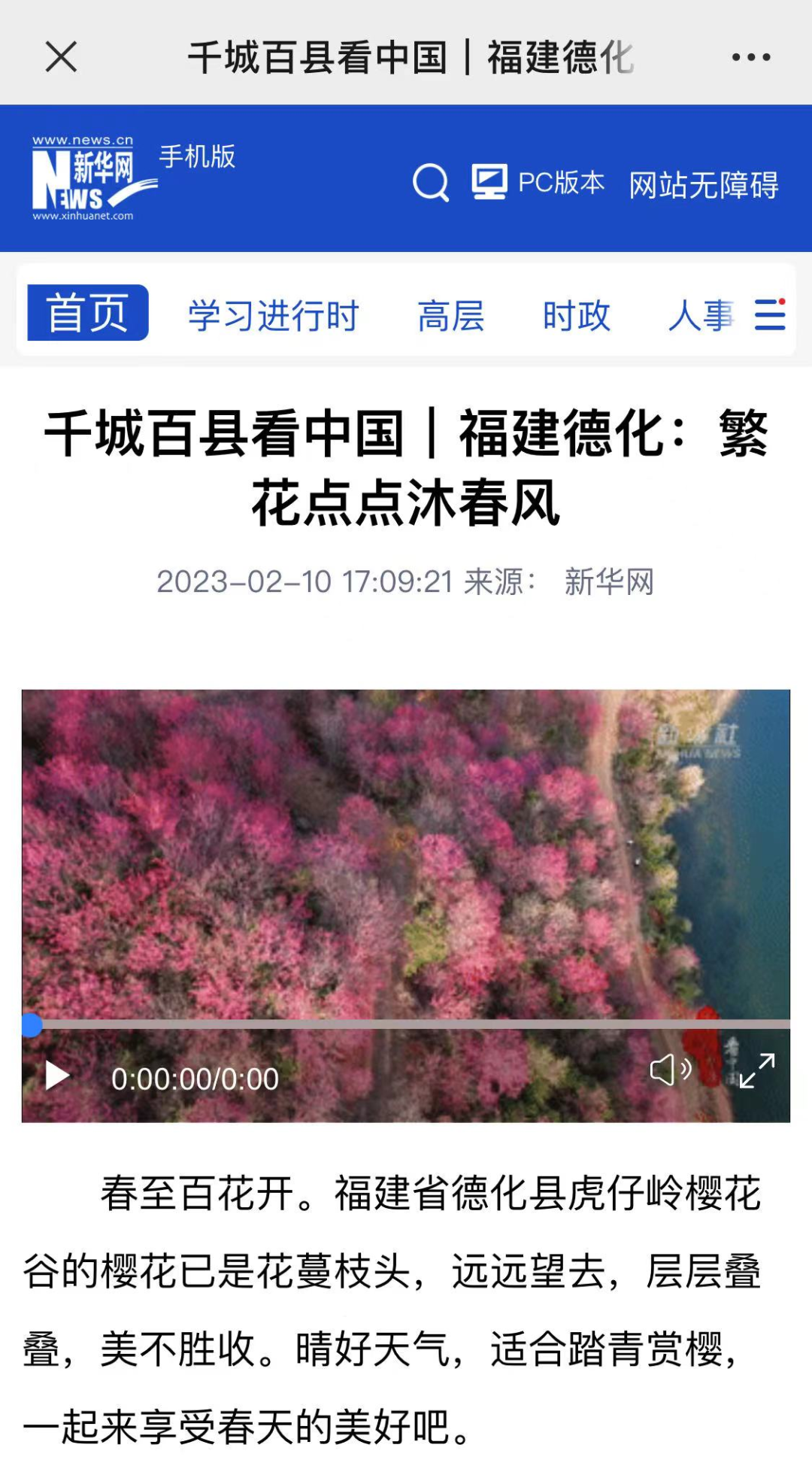The width and height of the screenshot is (812, 1478).
Task: Open 网站无障碍 accessibility mode
Action: pos(703,185)
